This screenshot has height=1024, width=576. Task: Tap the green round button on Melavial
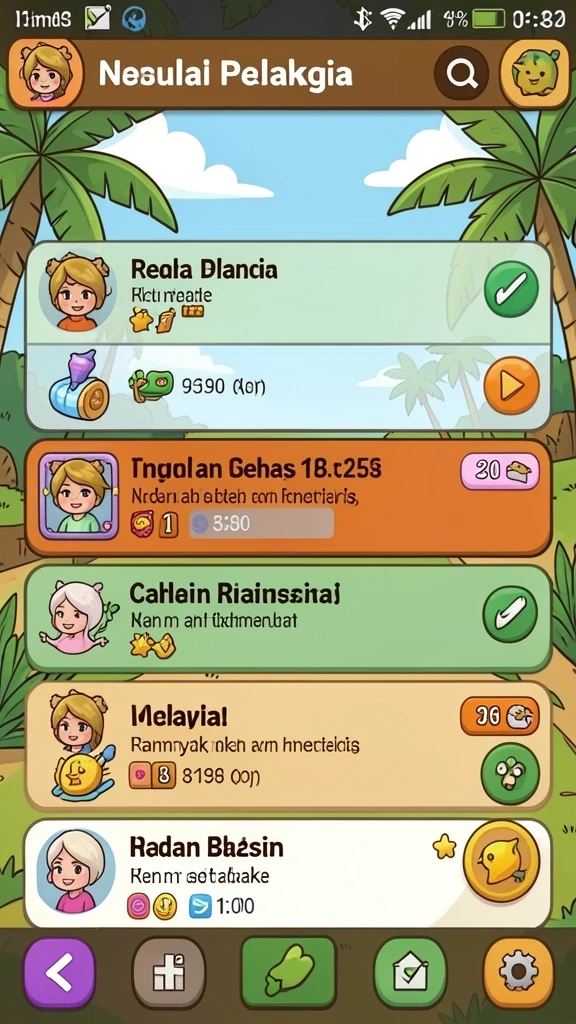click(510, 775)
